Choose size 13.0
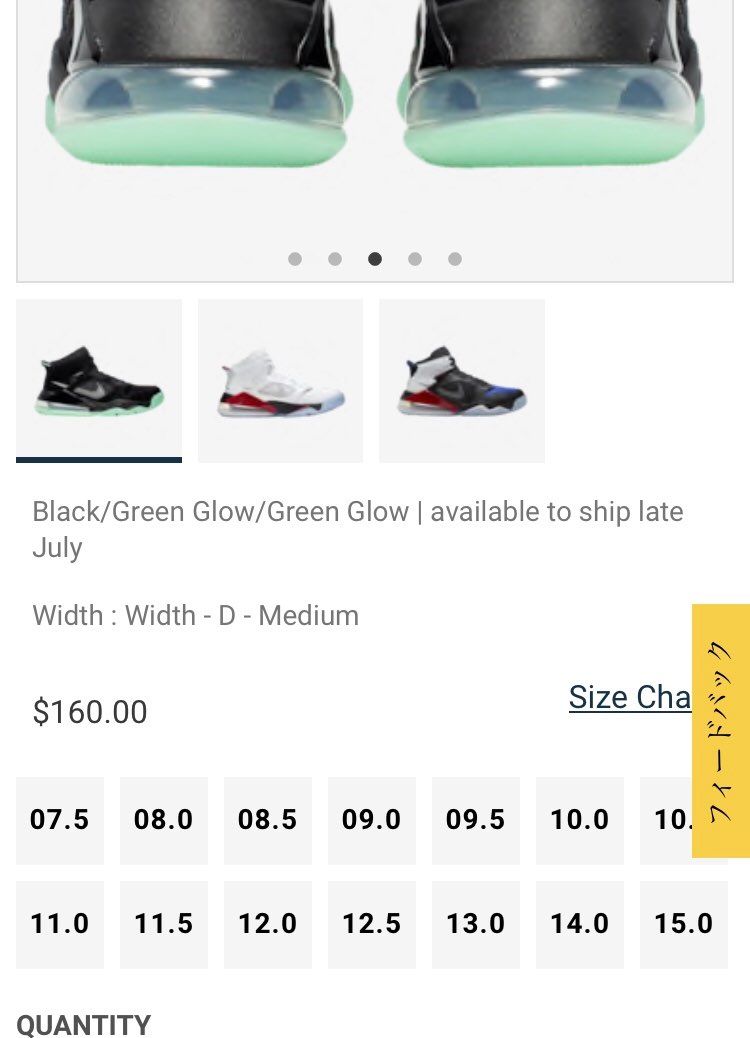The image size is (750, 1038). (x=475, y=924)
